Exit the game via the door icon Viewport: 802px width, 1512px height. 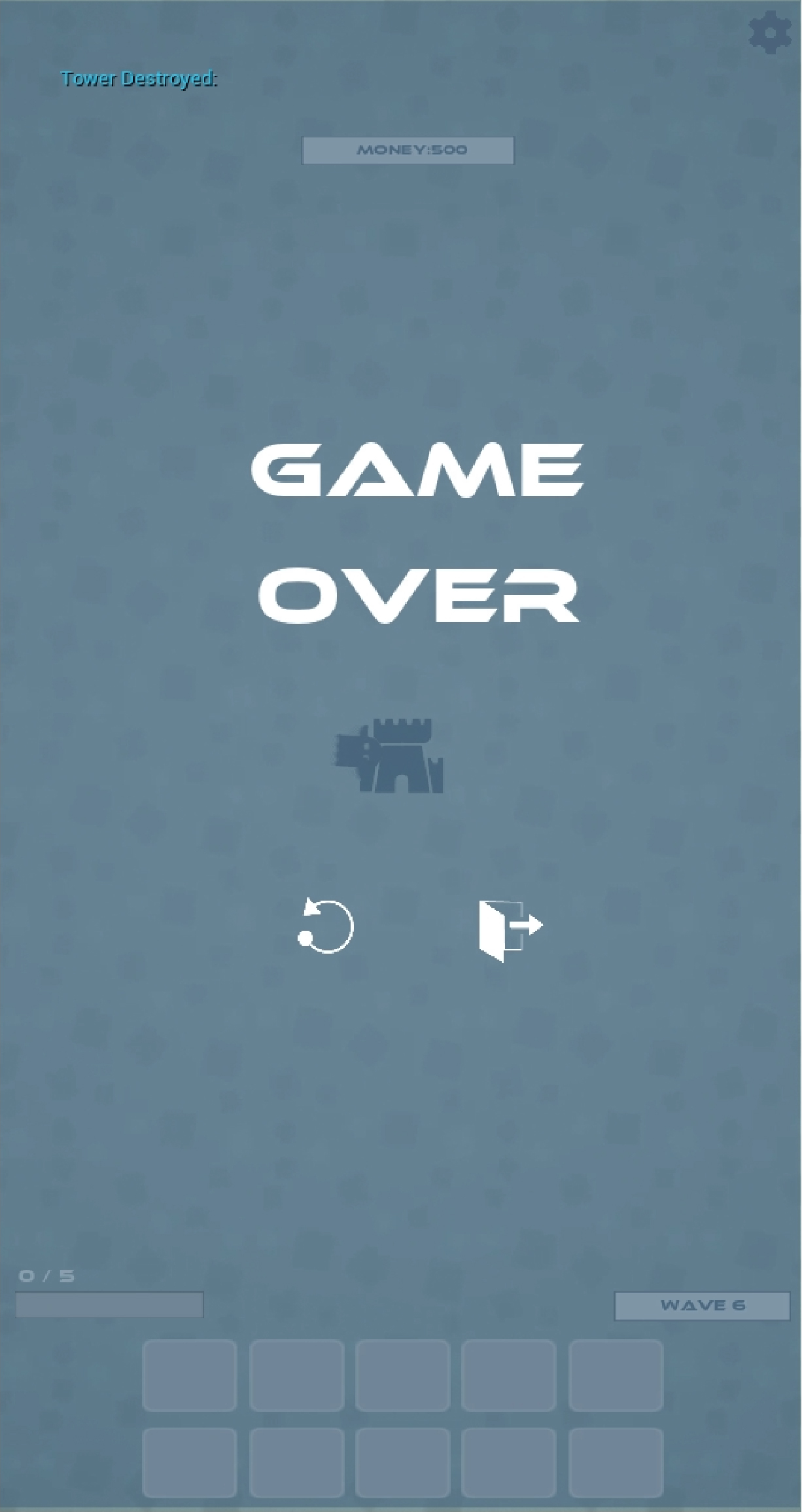coord(510,929)
